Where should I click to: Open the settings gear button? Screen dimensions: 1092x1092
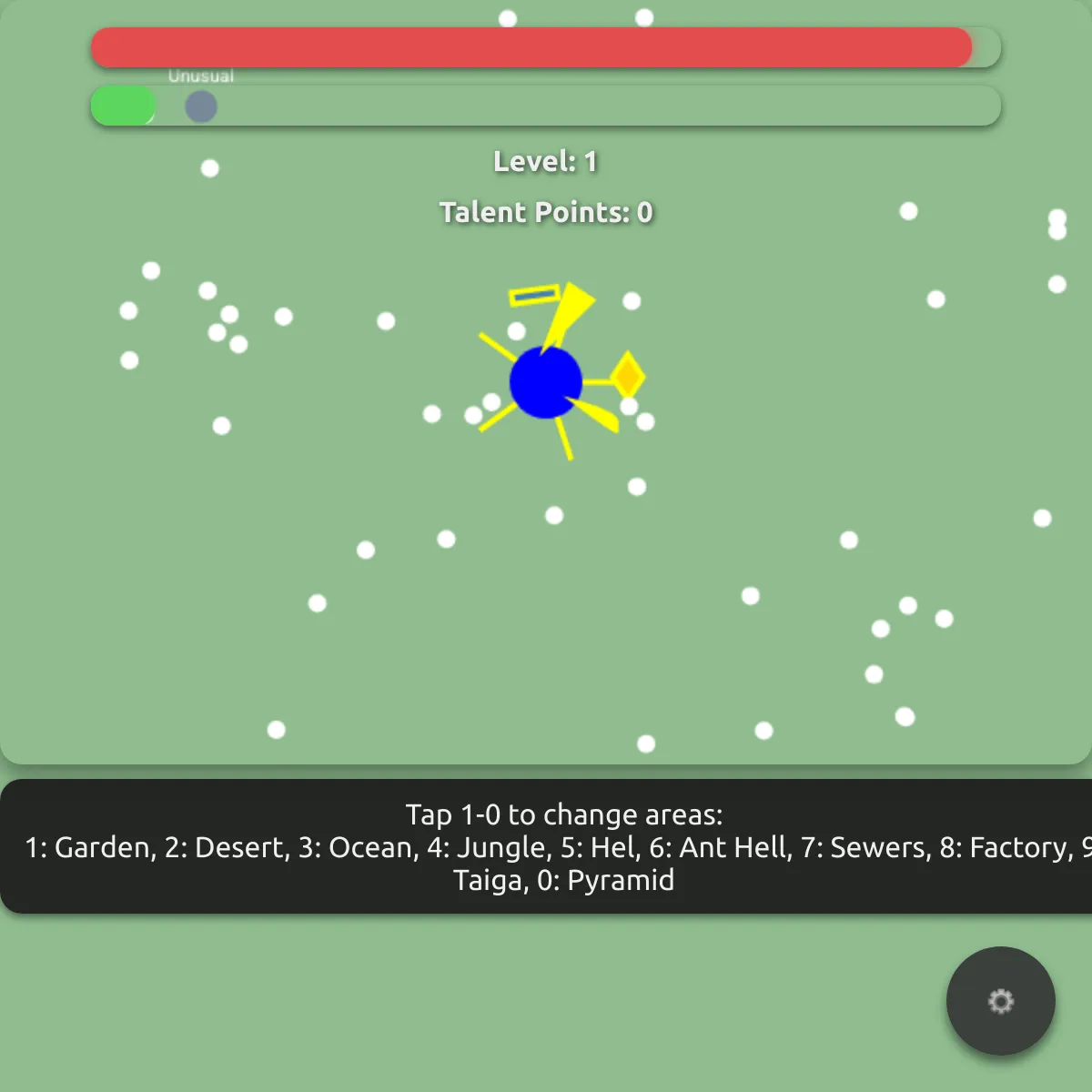click(1000, 1001)
